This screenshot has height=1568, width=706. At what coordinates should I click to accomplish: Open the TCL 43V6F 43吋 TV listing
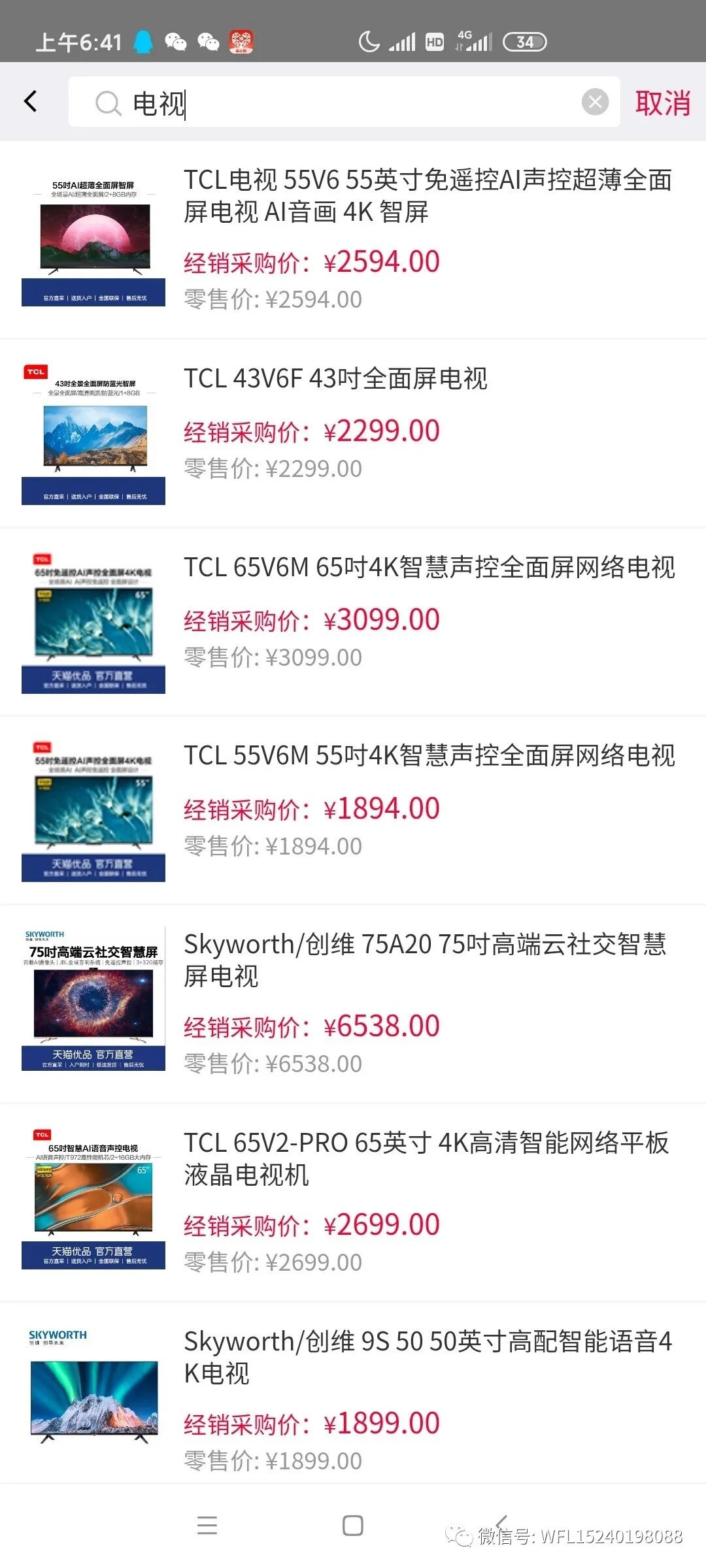(335, 379)
